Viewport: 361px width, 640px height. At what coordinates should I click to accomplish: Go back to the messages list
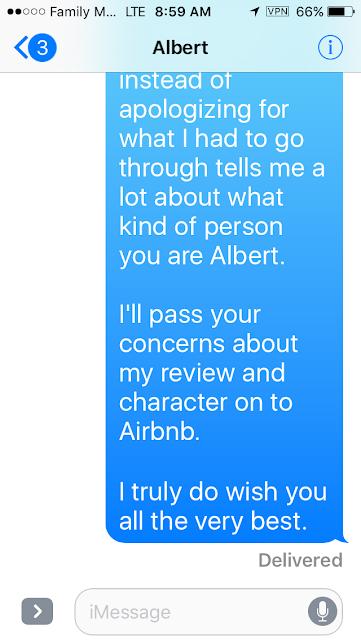(x=35, y=48)
